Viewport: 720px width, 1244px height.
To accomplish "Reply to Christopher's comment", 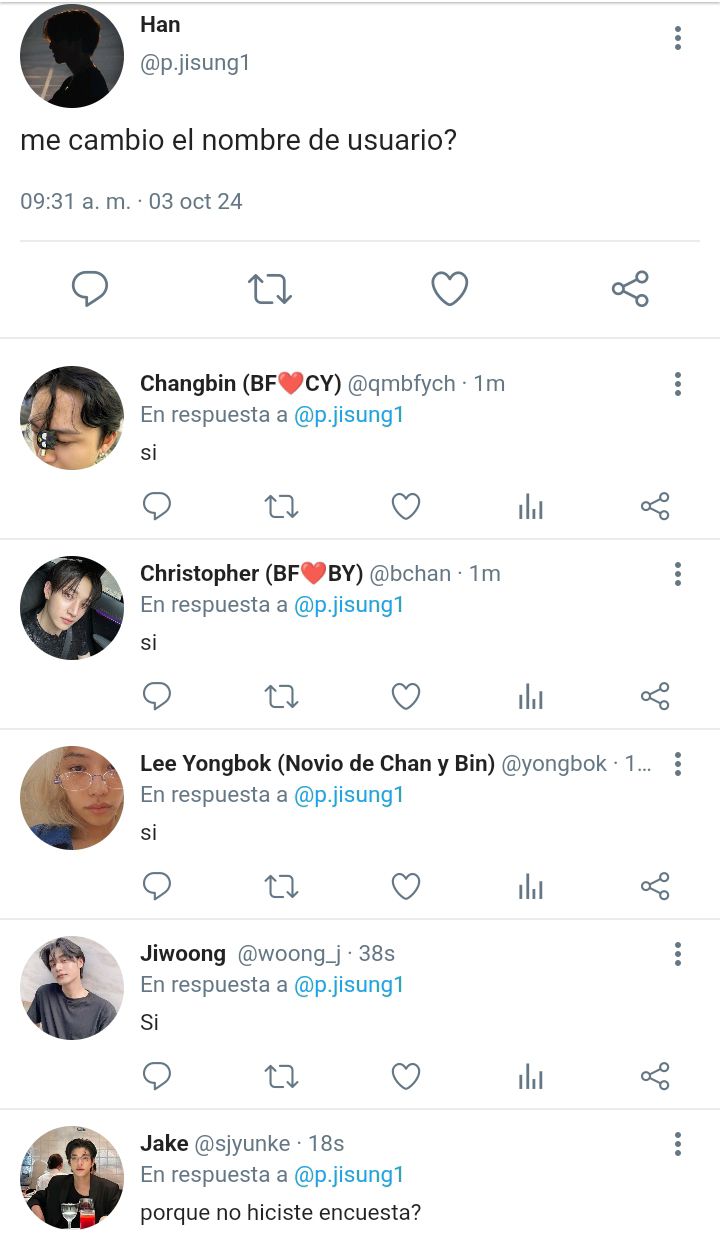I will 157,696.
